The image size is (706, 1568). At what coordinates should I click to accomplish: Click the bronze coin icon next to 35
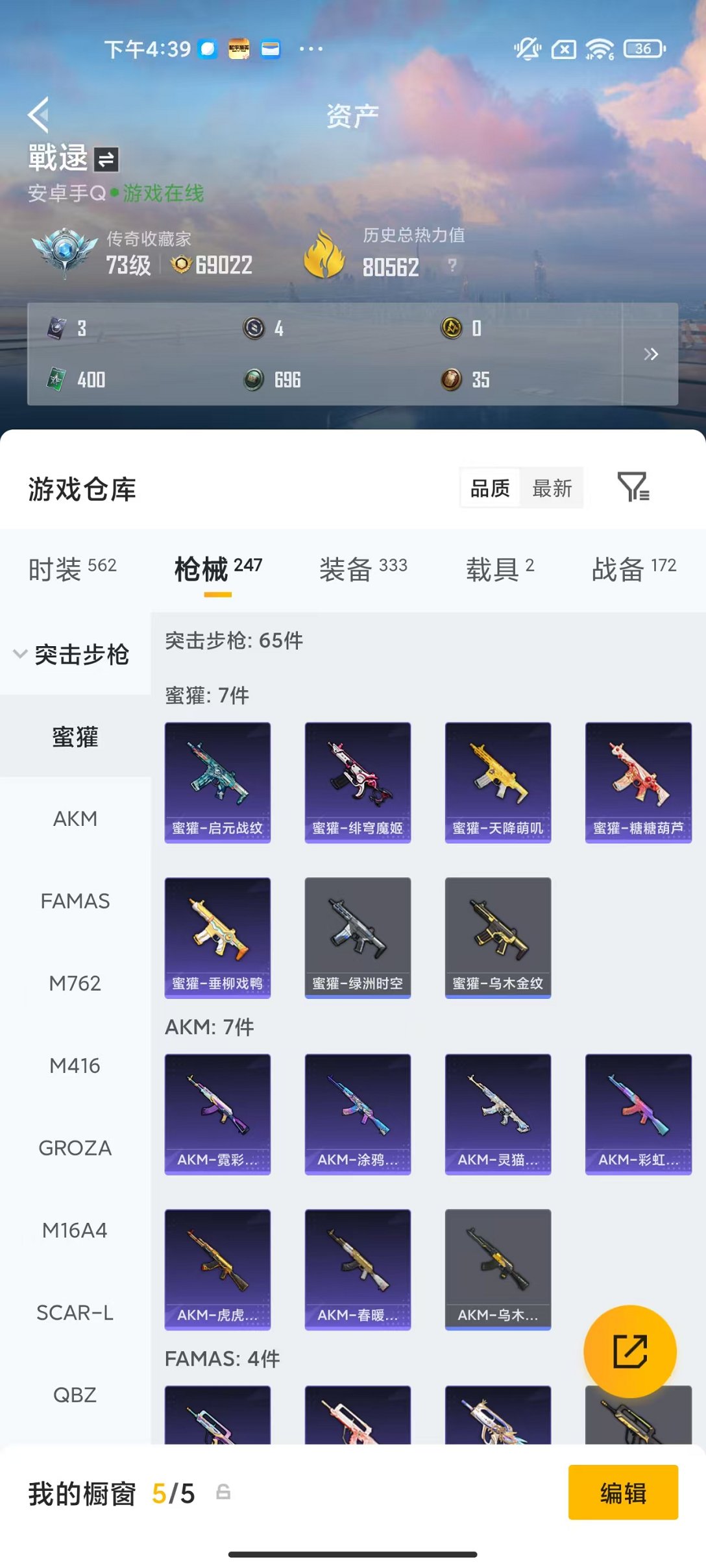coord(450,380)
